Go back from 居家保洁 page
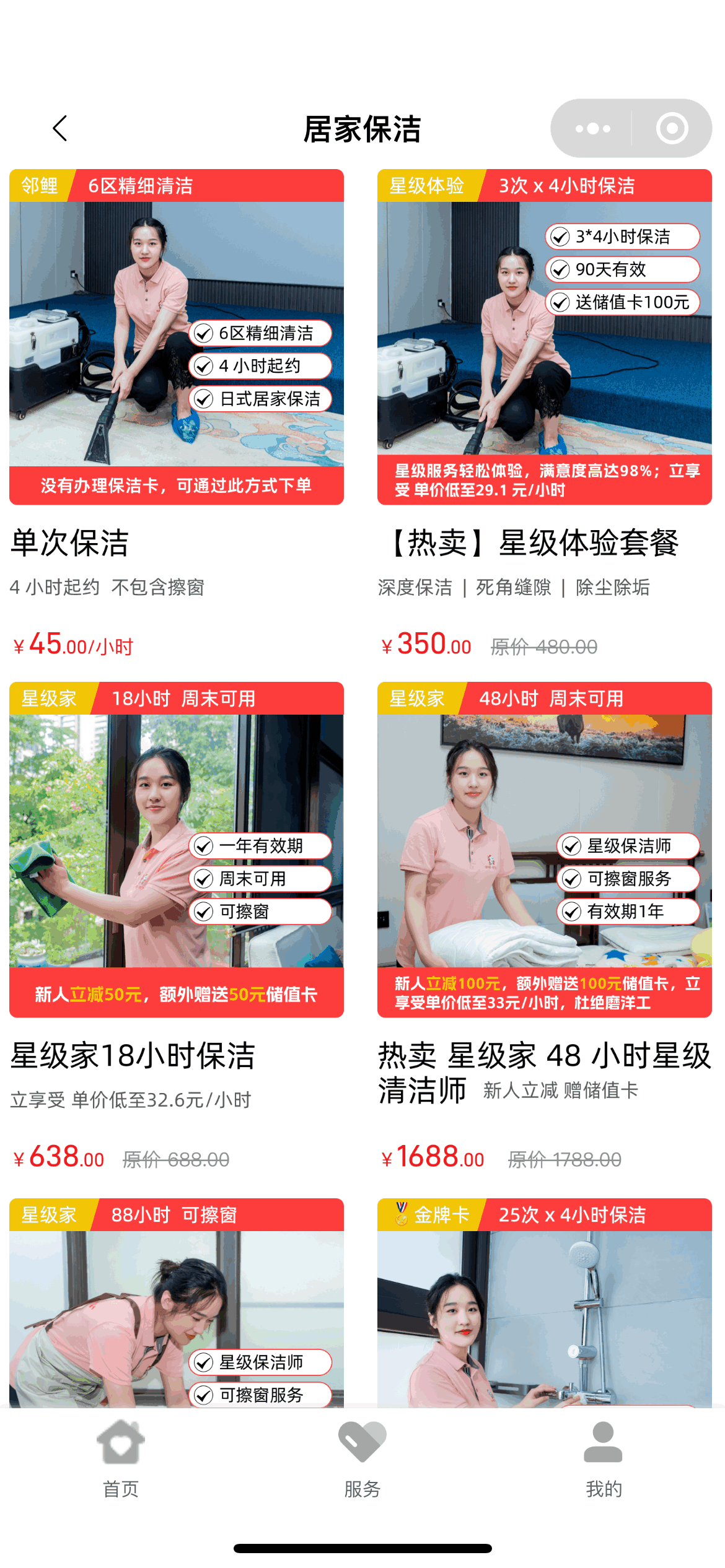 click(x=60, y=129)
